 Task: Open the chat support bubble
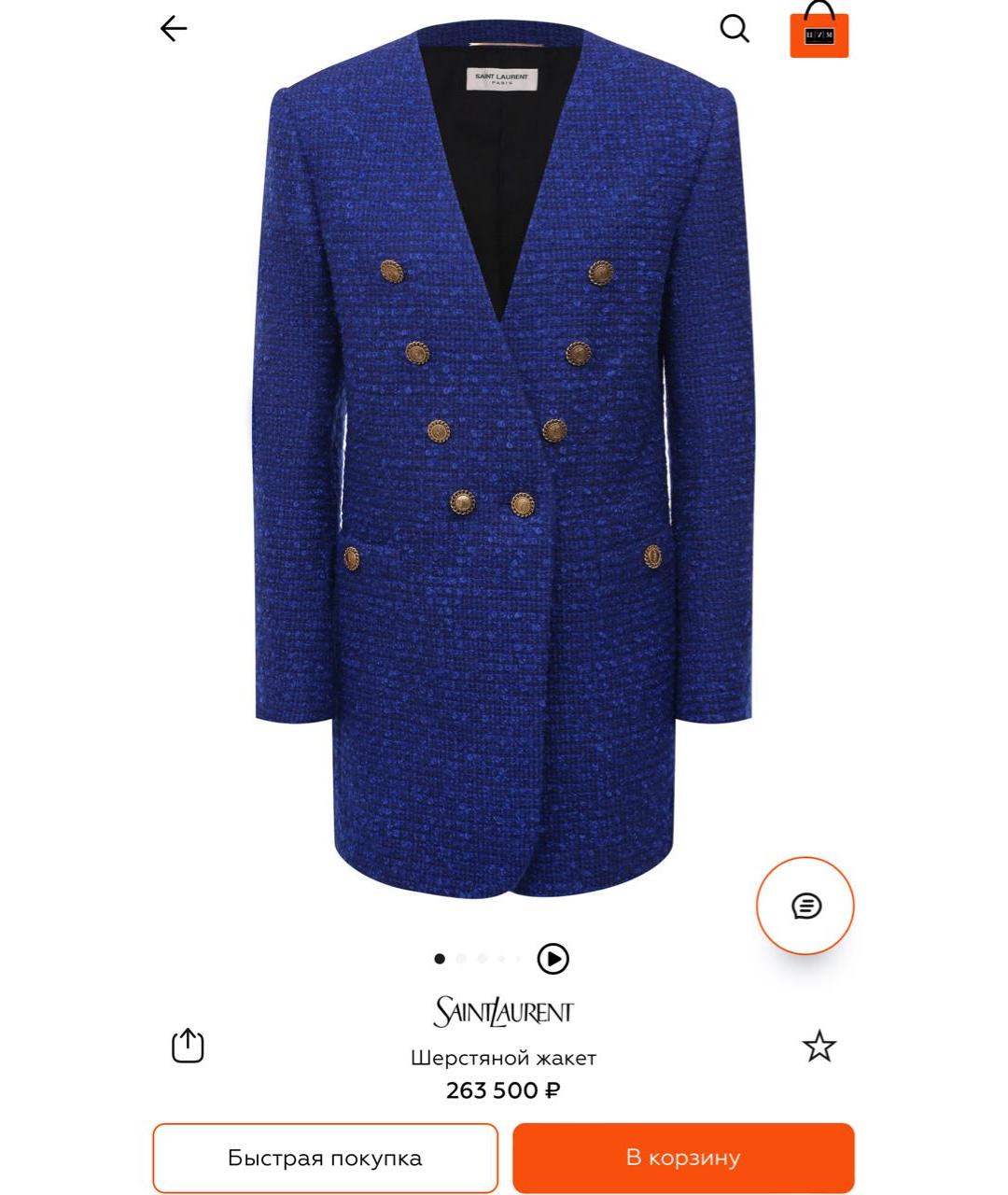point(805,906)
